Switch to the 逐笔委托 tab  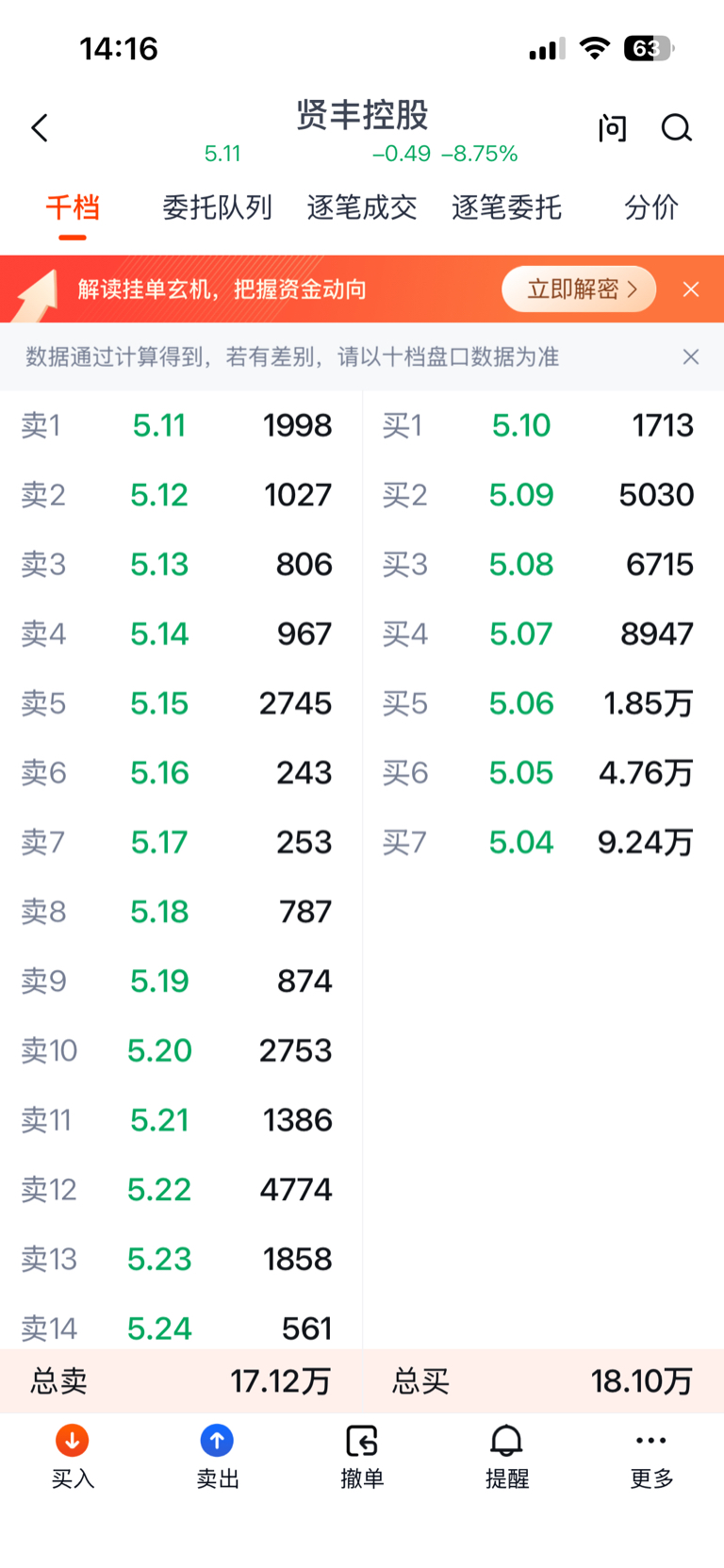click(x=506, y=207)
